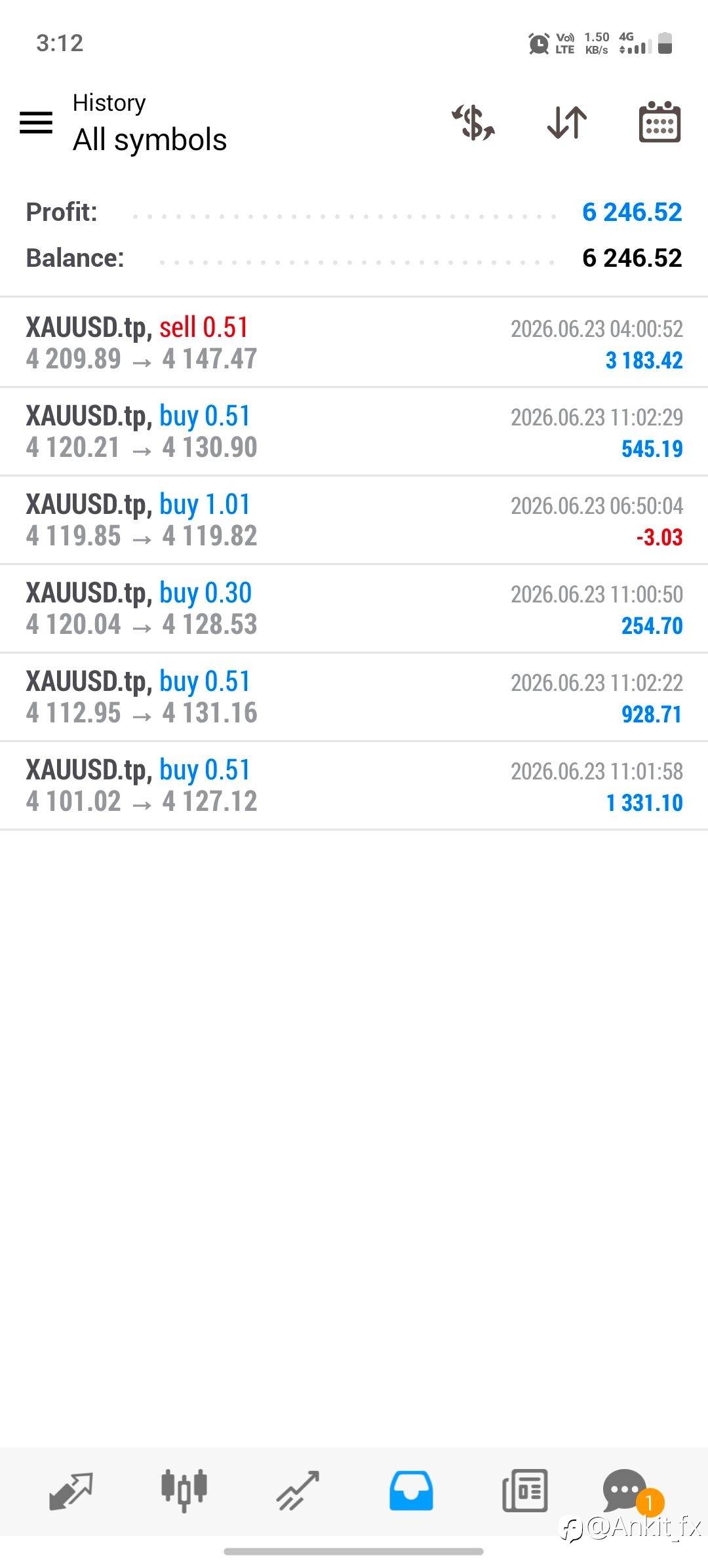Select the History inbox tab
708x1568 pixels.
411,1491
